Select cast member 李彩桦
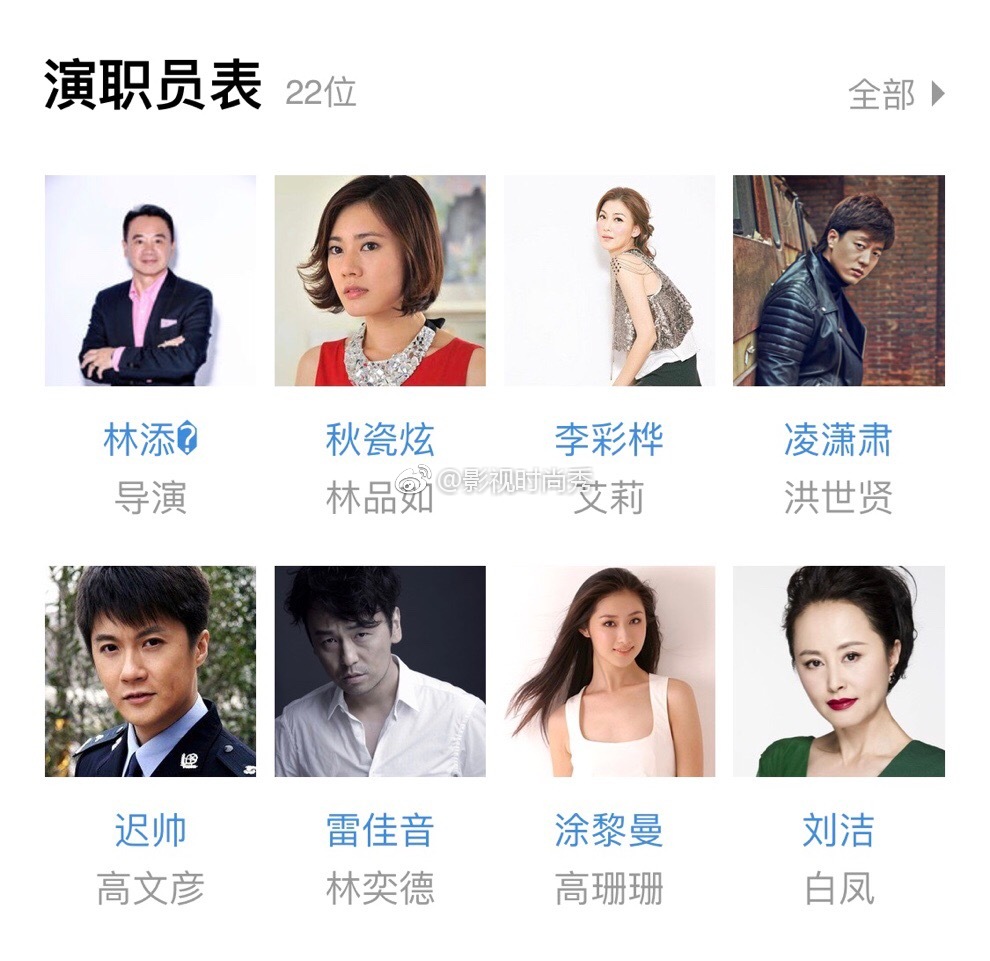 [x=609, y=281]
